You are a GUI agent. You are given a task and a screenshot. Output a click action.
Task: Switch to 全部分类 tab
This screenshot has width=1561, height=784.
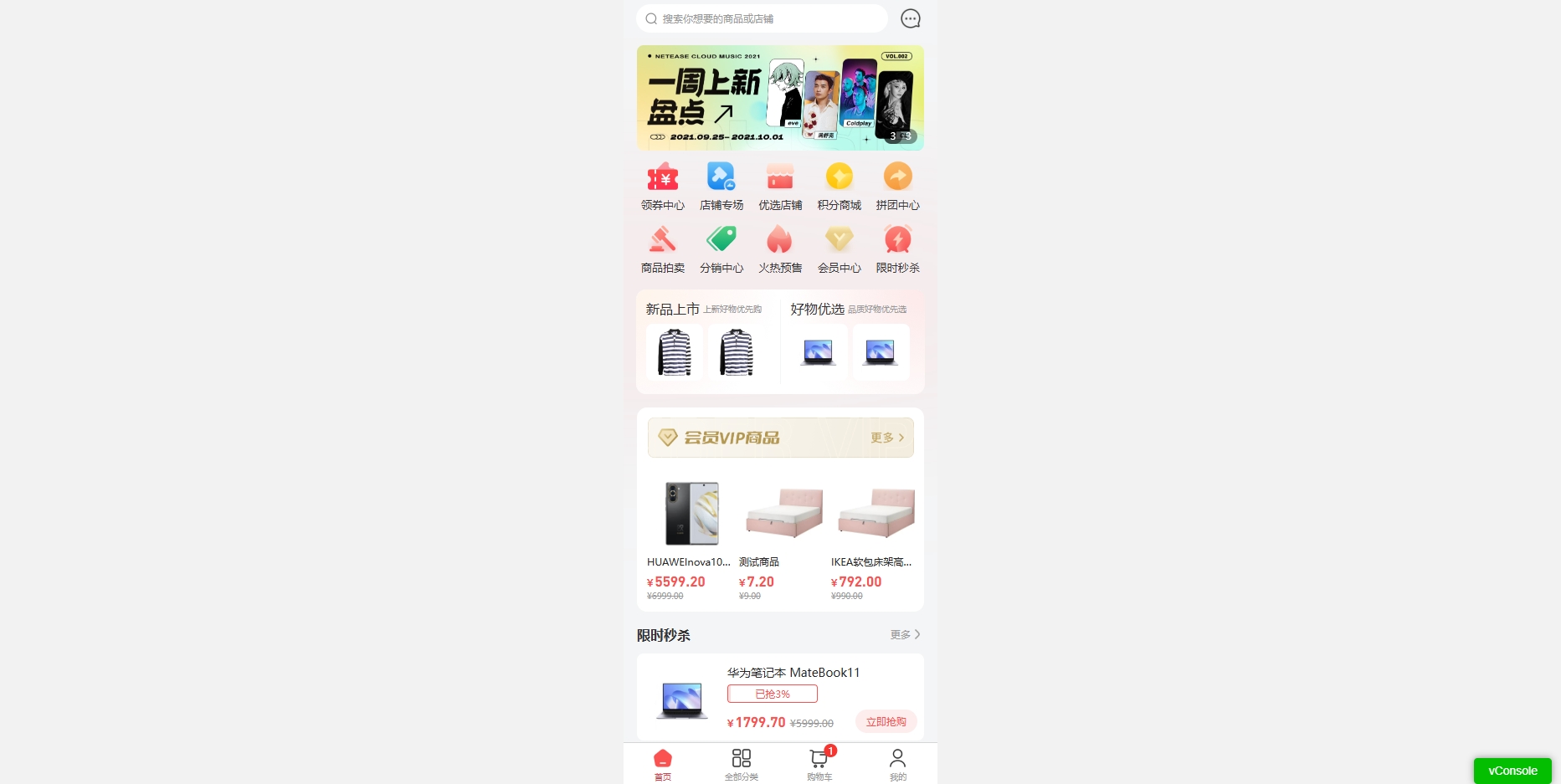coord(741,764)
